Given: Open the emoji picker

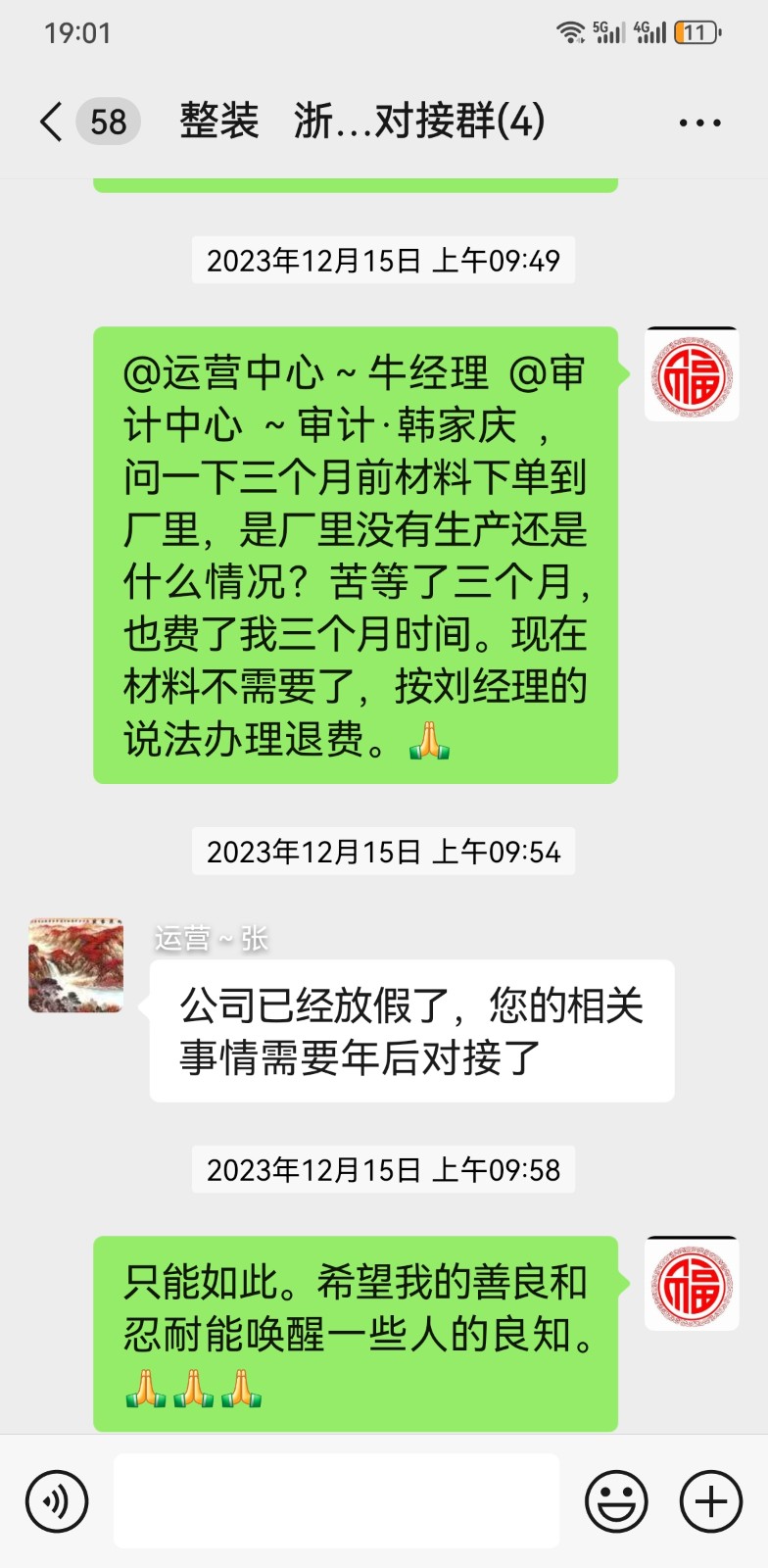Looking at the screenshot, I should point(616,1500).
